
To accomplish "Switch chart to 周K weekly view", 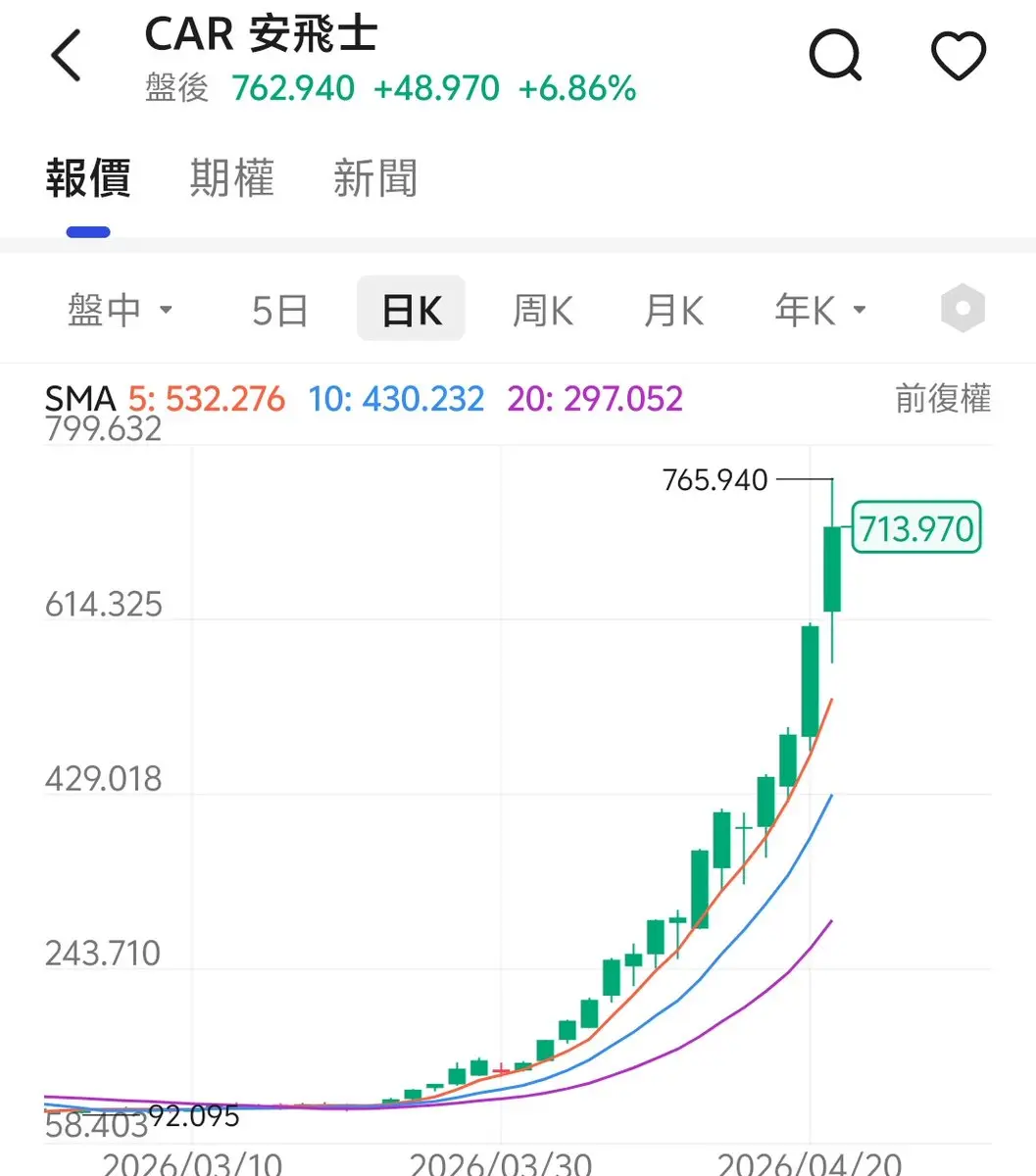I will (542, 309).
